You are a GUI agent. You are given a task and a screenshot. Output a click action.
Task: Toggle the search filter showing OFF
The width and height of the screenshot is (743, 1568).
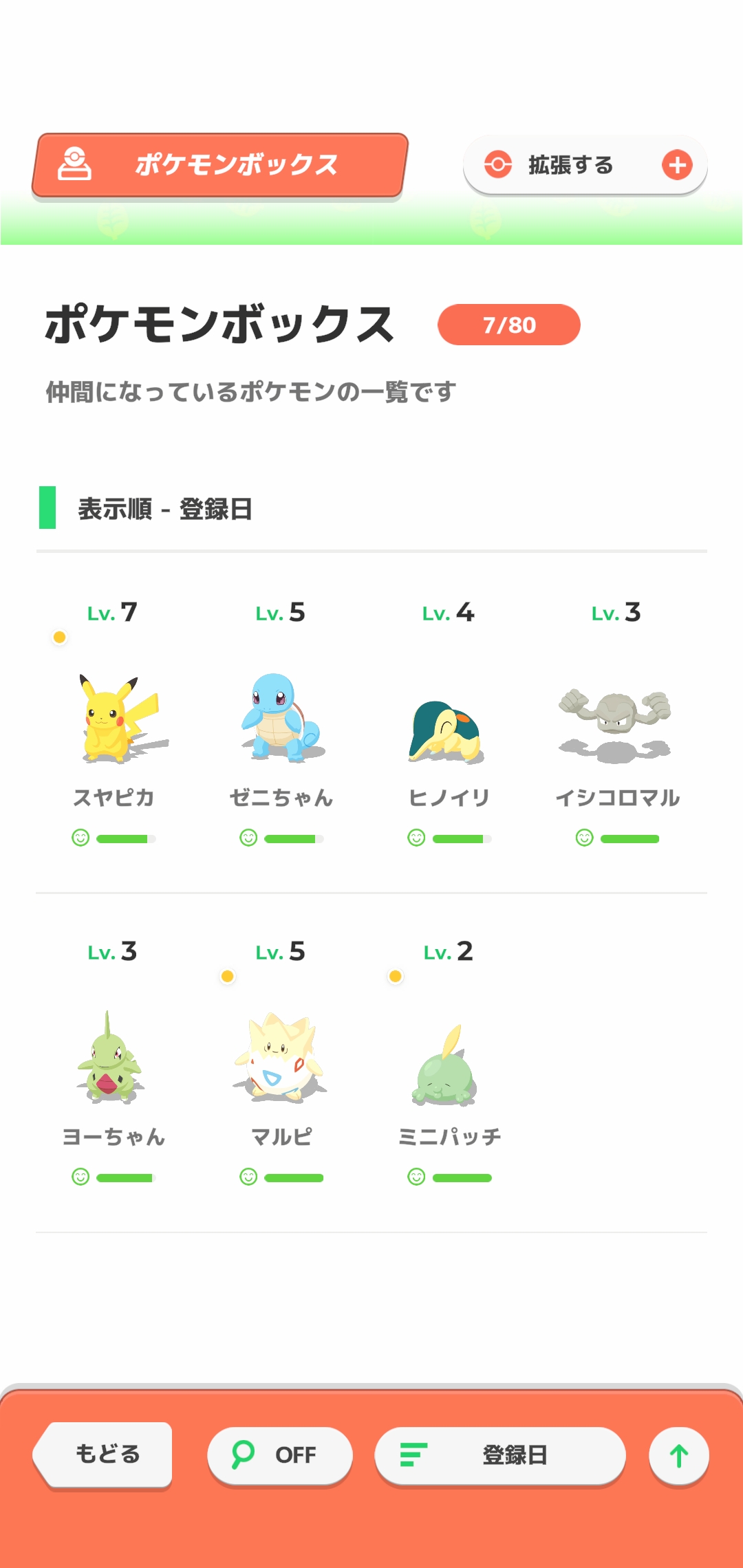pos(279,1455)
